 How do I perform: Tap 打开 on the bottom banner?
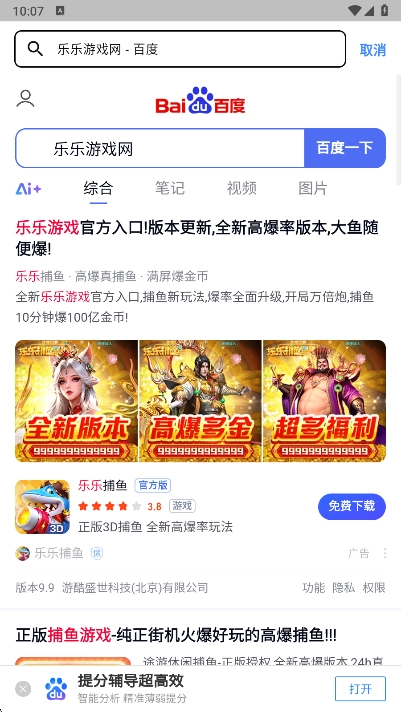point(361,689)
